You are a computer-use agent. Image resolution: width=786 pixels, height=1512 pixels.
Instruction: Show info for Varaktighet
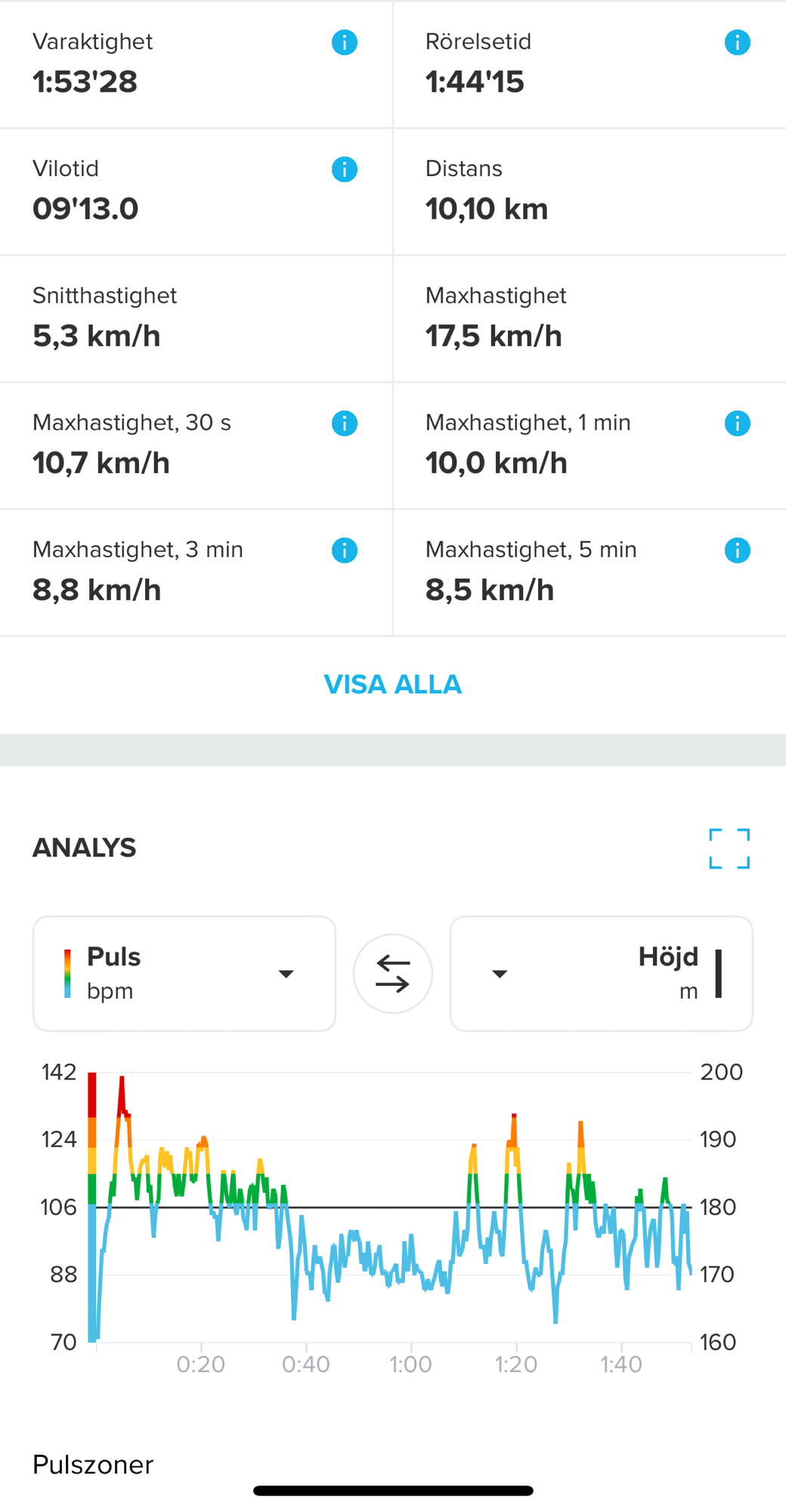tap(345, 42)
